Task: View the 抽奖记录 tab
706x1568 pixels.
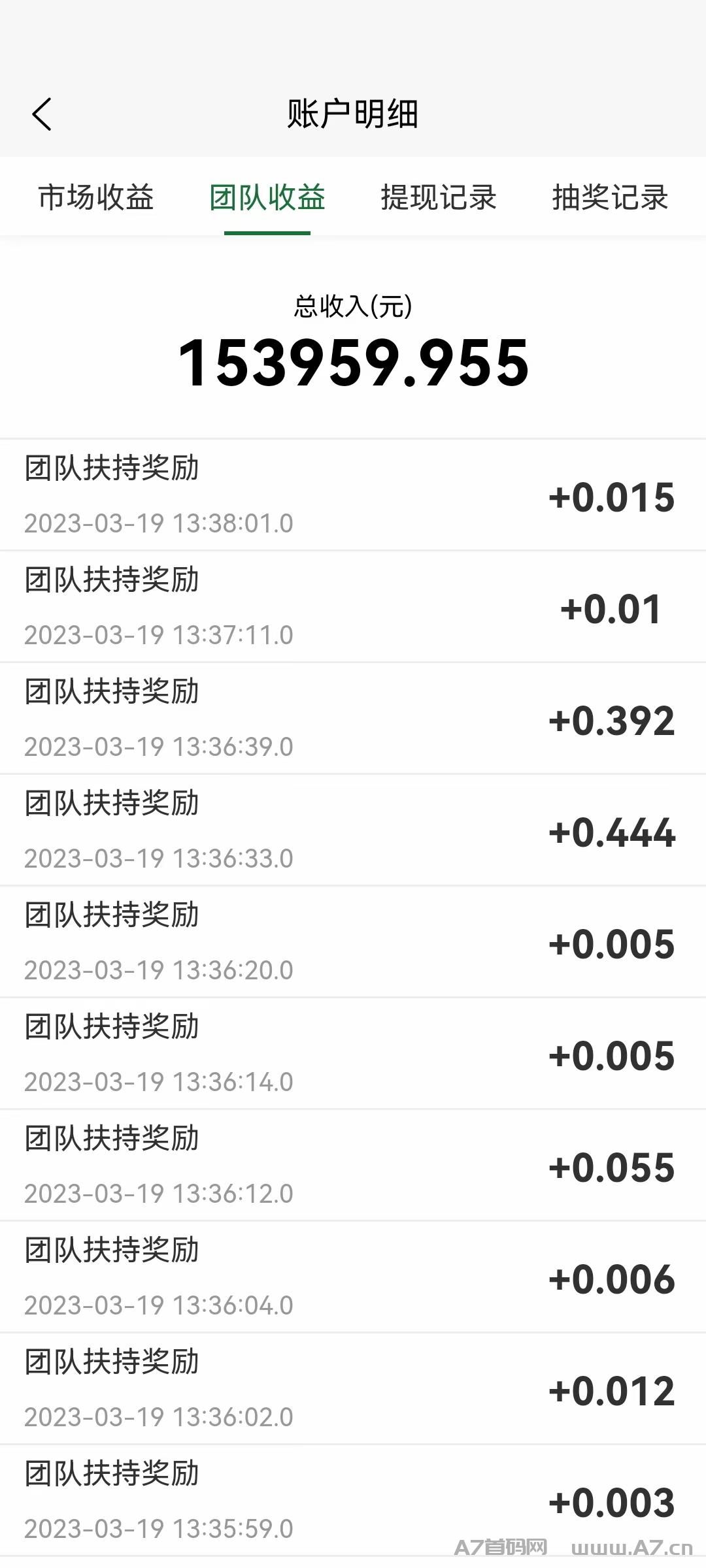Action: click(x=610, y=197)
